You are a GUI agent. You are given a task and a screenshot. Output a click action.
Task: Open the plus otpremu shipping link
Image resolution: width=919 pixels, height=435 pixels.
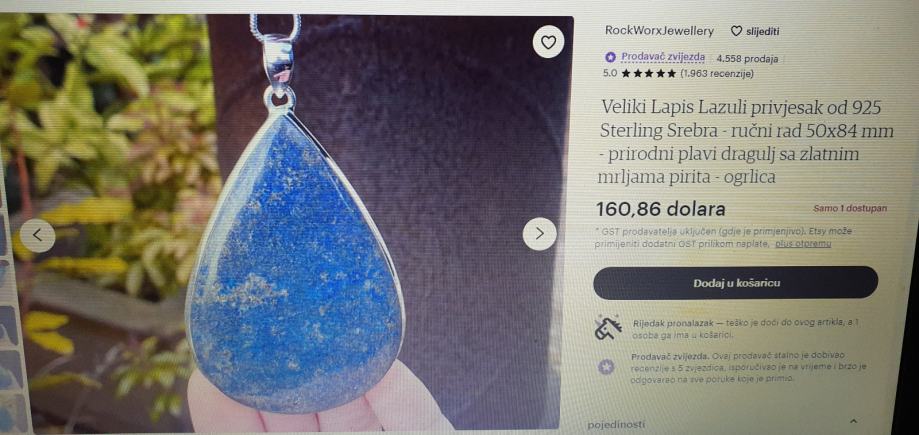coord(802,244)
